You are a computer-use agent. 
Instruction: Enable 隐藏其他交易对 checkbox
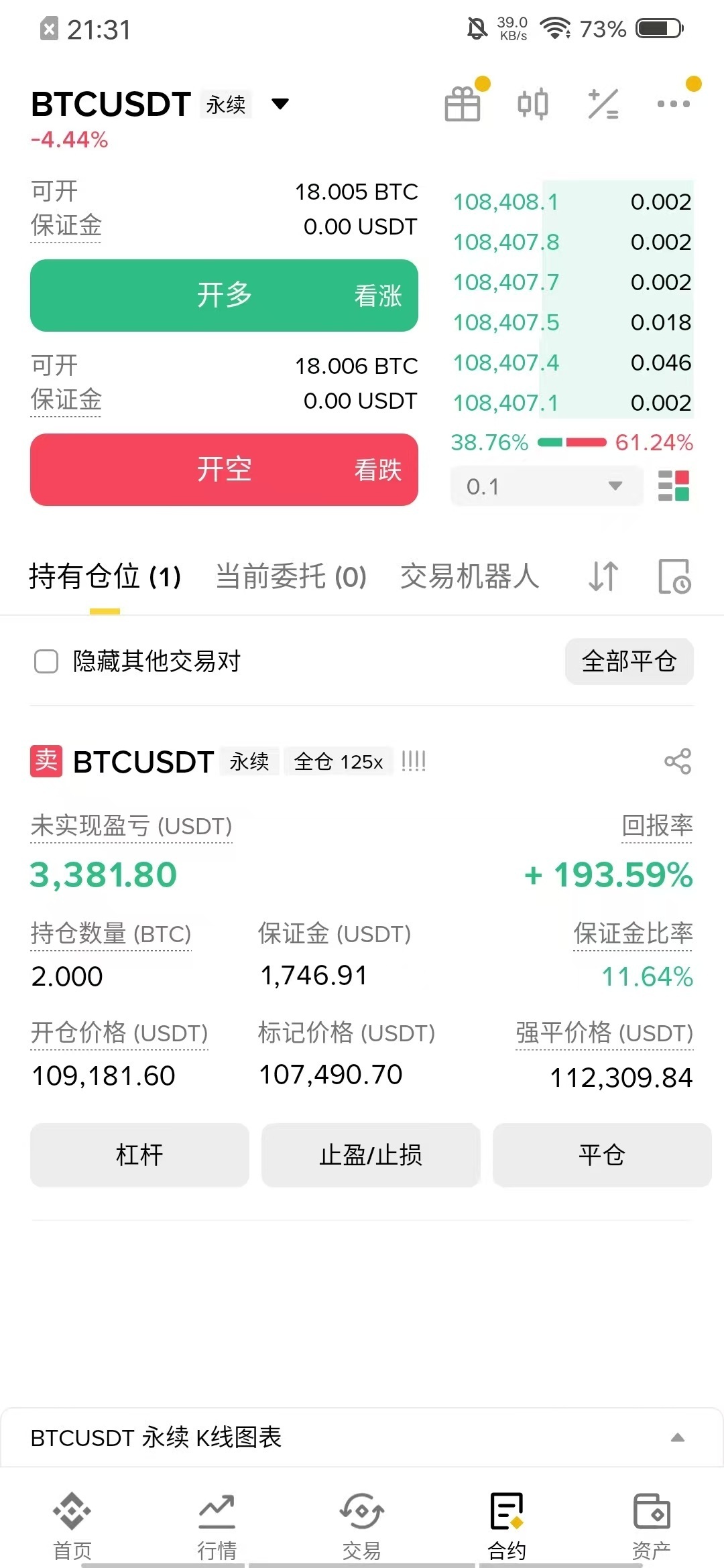[46, 662]
